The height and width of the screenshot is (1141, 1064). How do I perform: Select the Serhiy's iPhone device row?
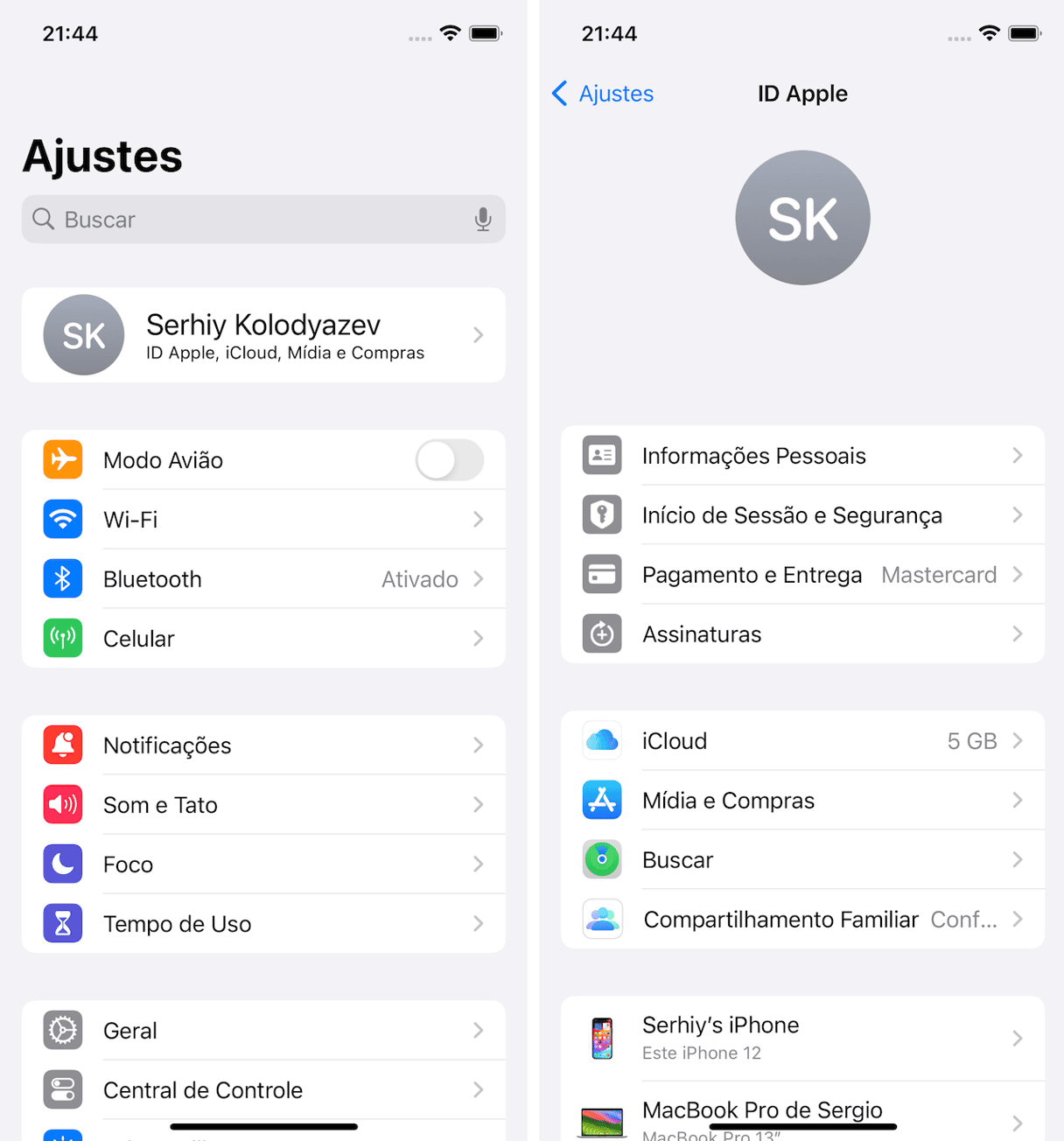click(802, 1039)
